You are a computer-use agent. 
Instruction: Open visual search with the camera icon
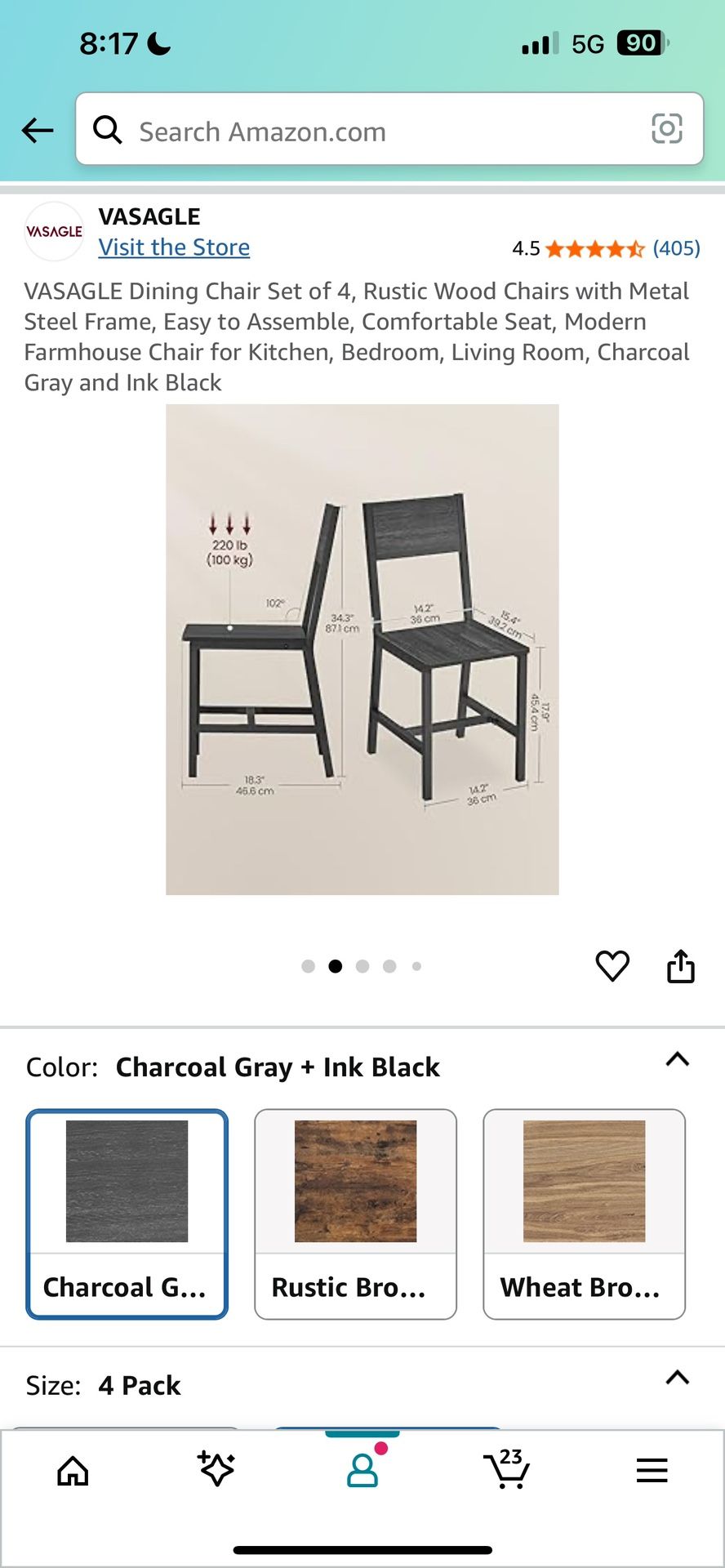(x=668, y=130)
